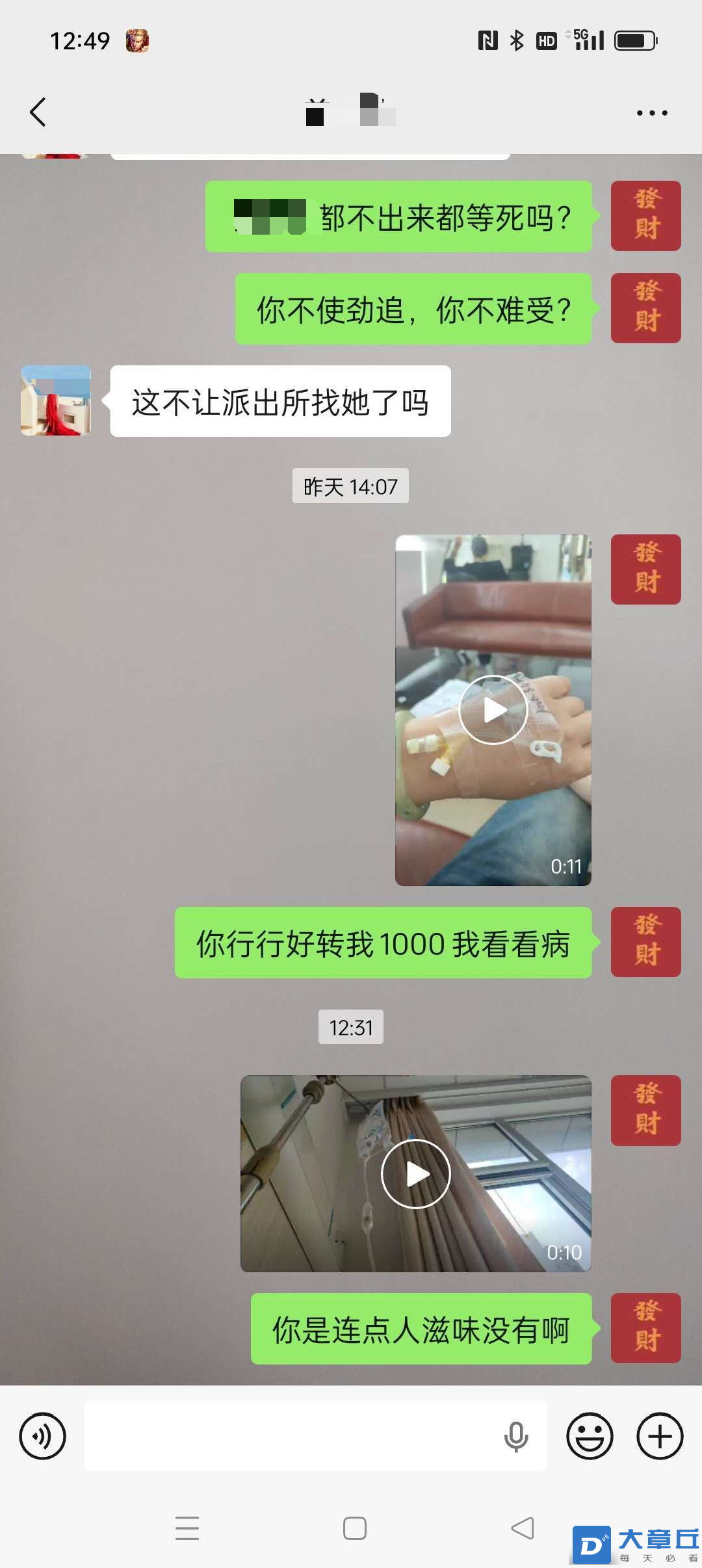Open the contact's avatar with the red dress
702x1568 pixels.
(56, 400)
